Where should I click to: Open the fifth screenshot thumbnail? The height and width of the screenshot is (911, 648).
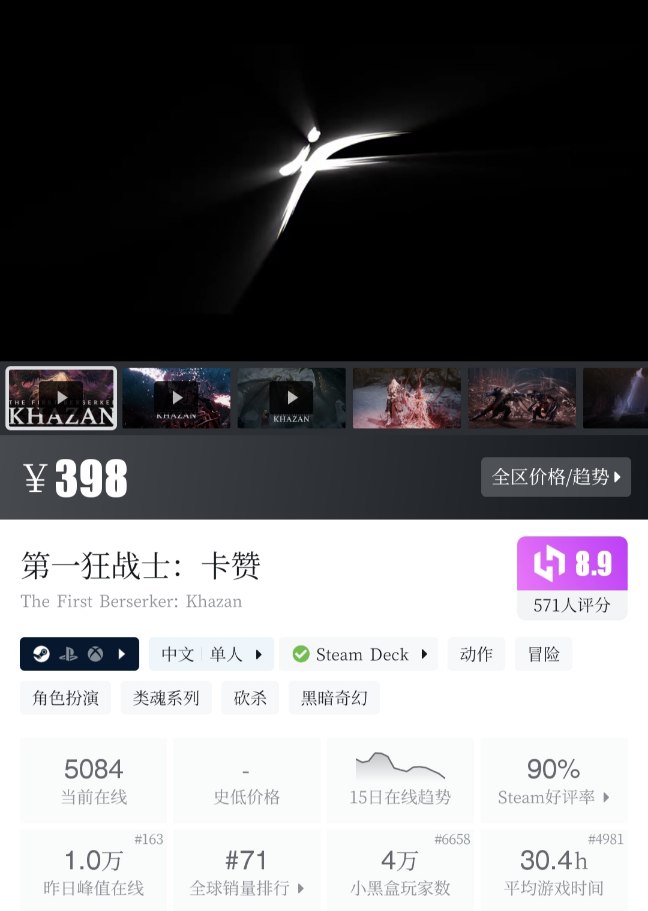(522, 398)
